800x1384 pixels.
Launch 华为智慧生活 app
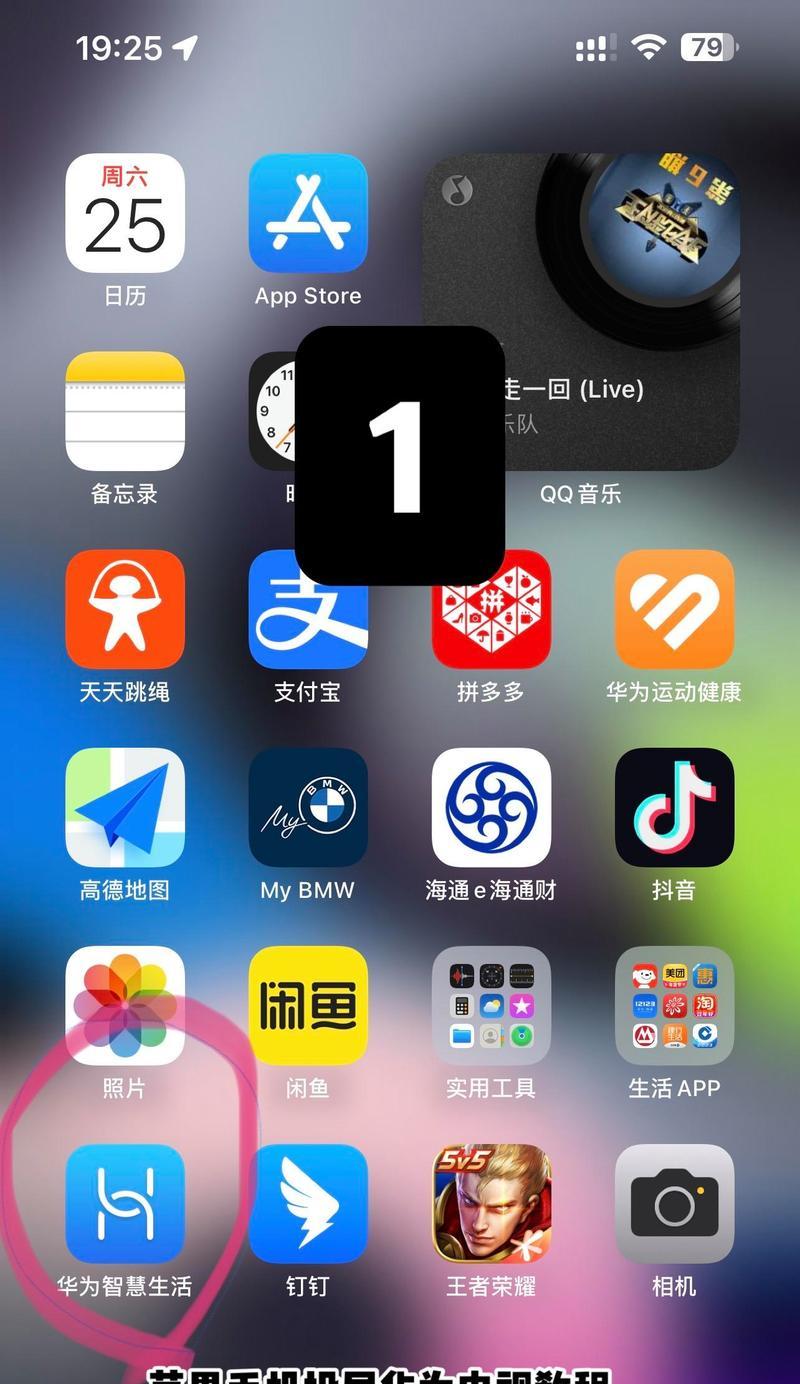125,1203
